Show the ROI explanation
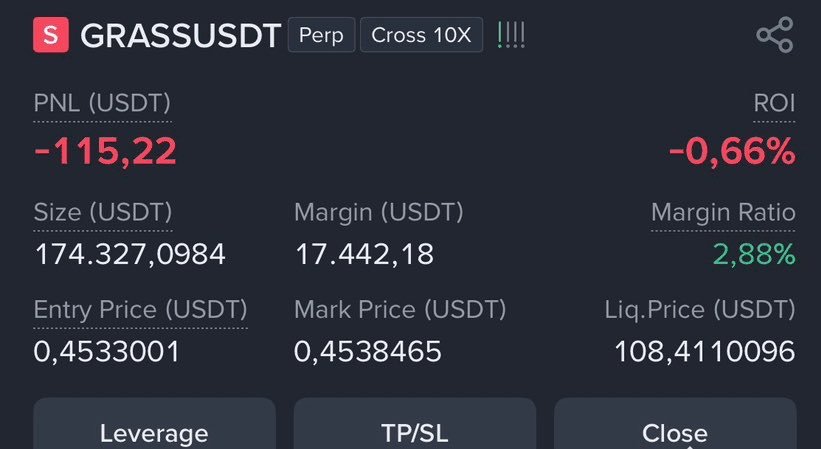This screenshot has height=449, width=821. tap(774, 103)
